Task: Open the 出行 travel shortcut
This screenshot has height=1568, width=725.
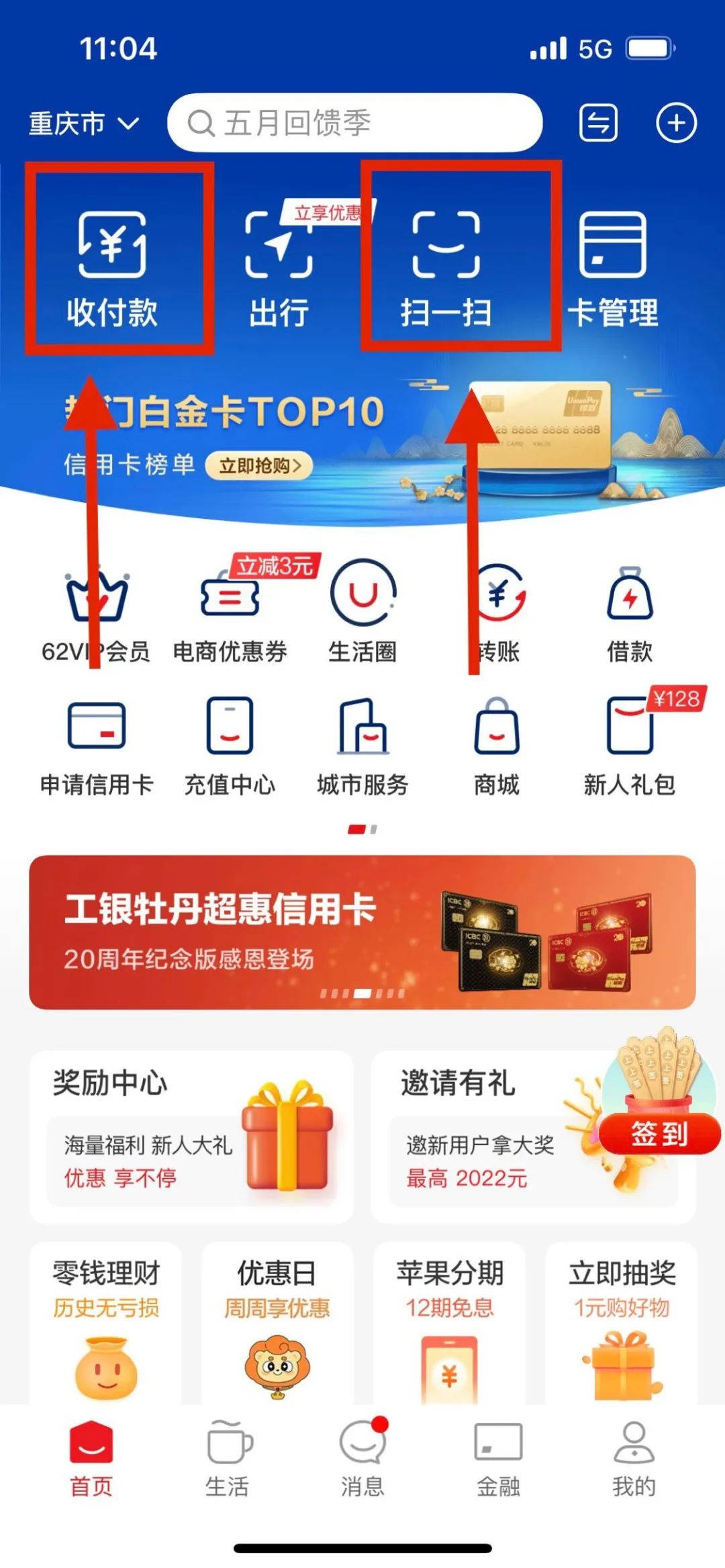Action: [x=279, y=268]
